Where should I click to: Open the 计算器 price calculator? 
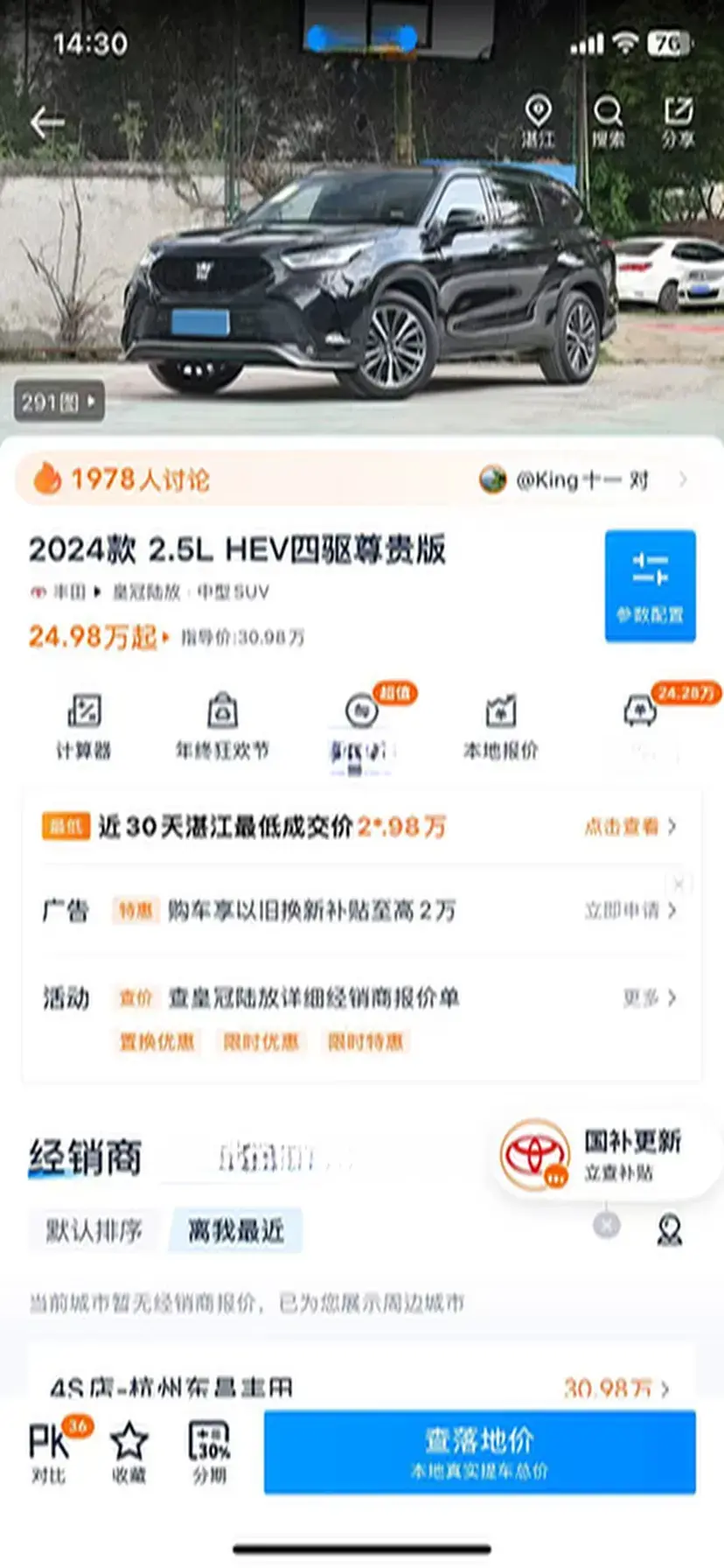tap(84, 725)
